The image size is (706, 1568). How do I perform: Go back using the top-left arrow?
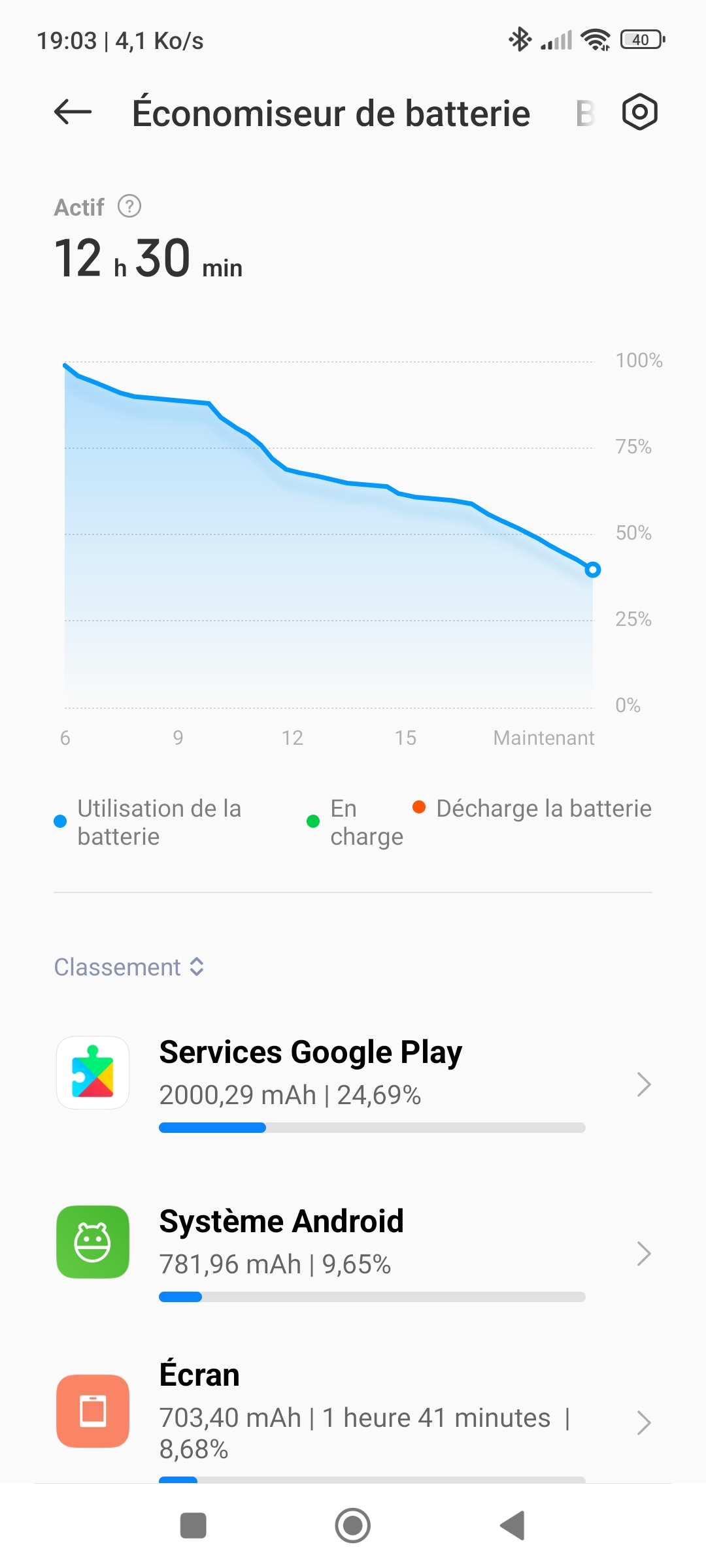73,112
